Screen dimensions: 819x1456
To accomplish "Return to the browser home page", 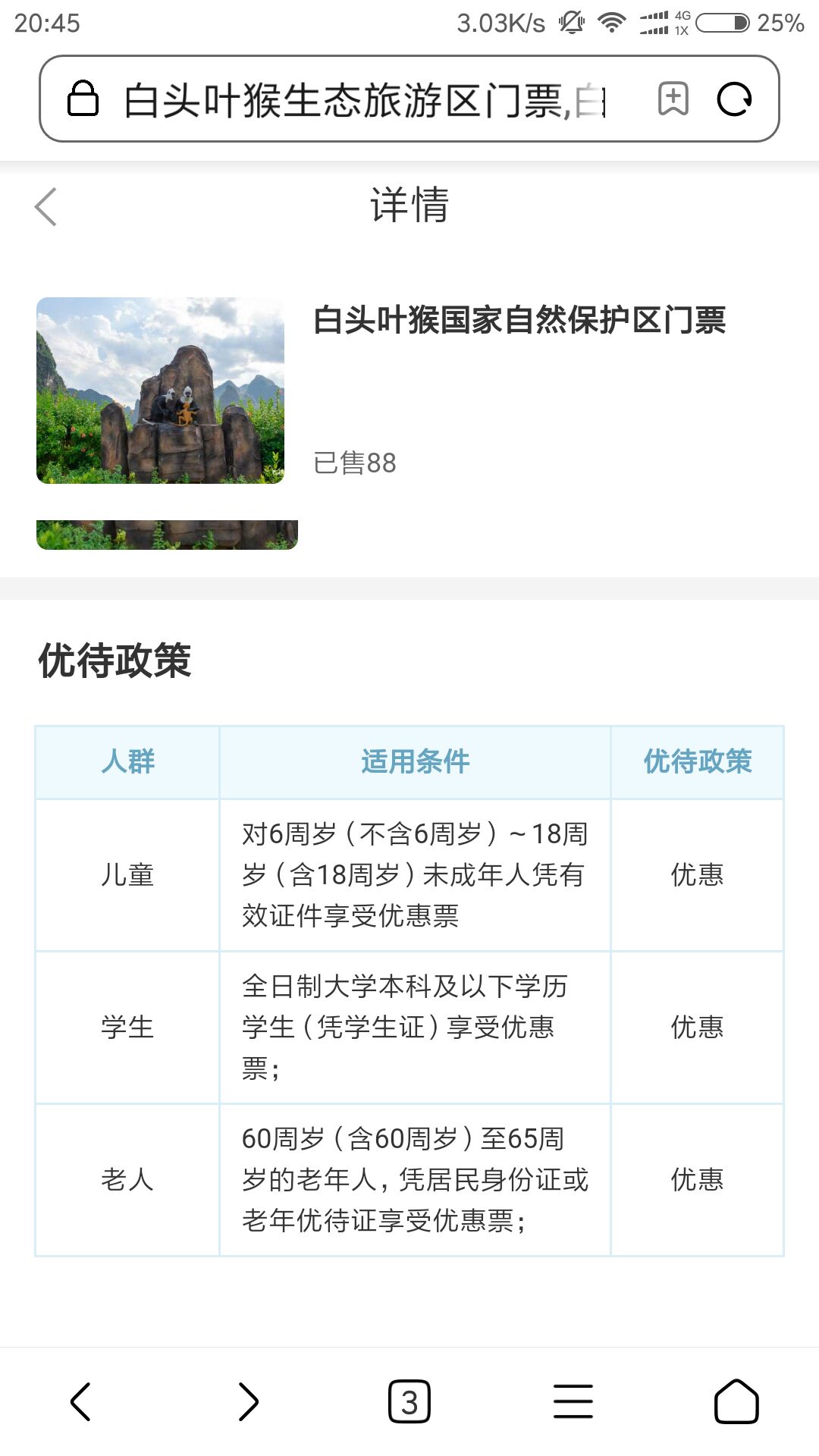I will [736, 1401].
